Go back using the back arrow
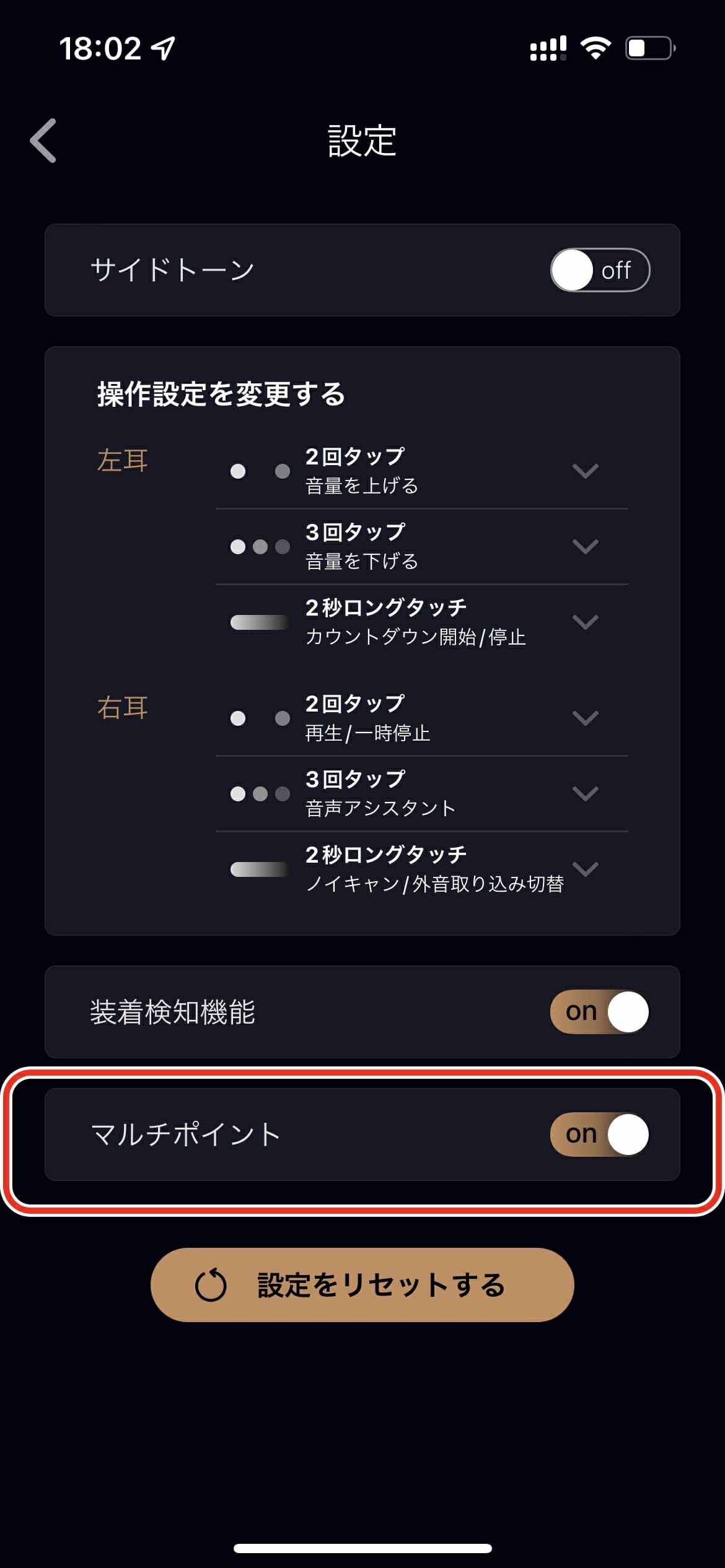The image size is (725, 1568). point(43,141)
